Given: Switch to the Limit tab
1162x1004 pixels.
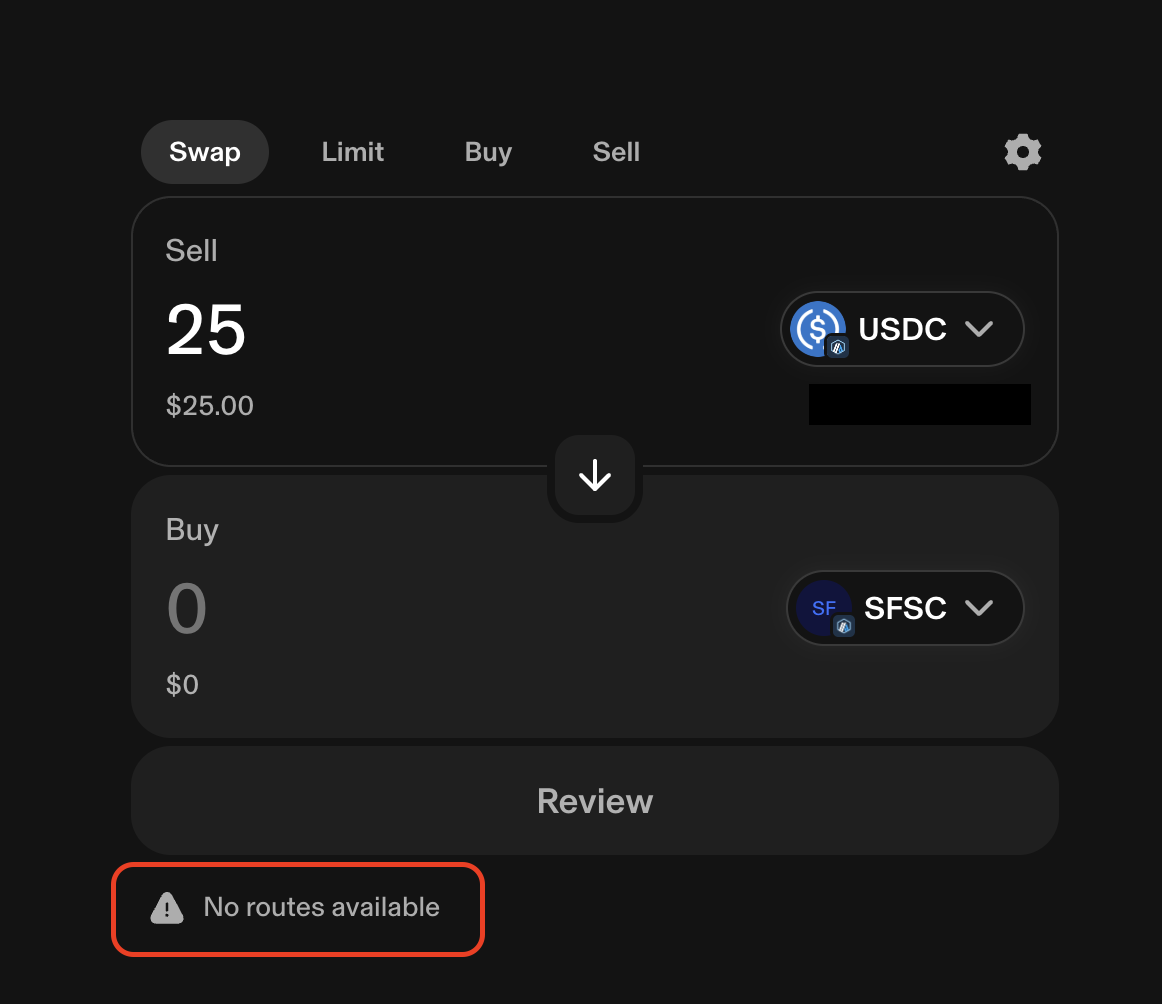Looking at the screenshot, I should pyautogui.click(x=352, y=152).
